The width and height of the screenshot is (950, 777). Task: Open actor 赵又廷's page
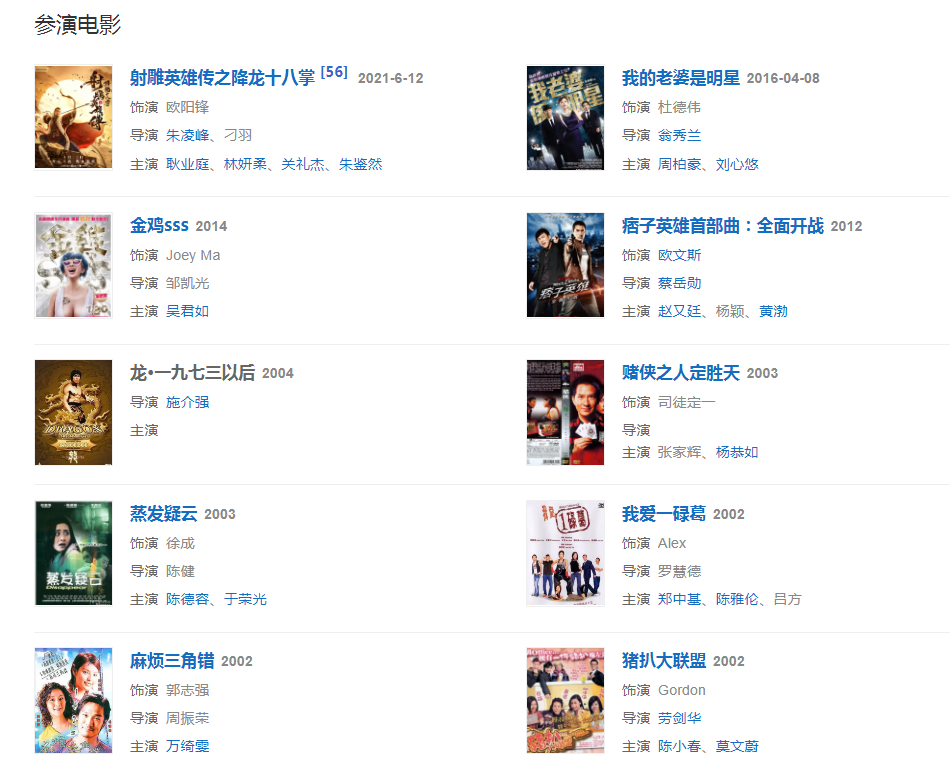point(679,311)
